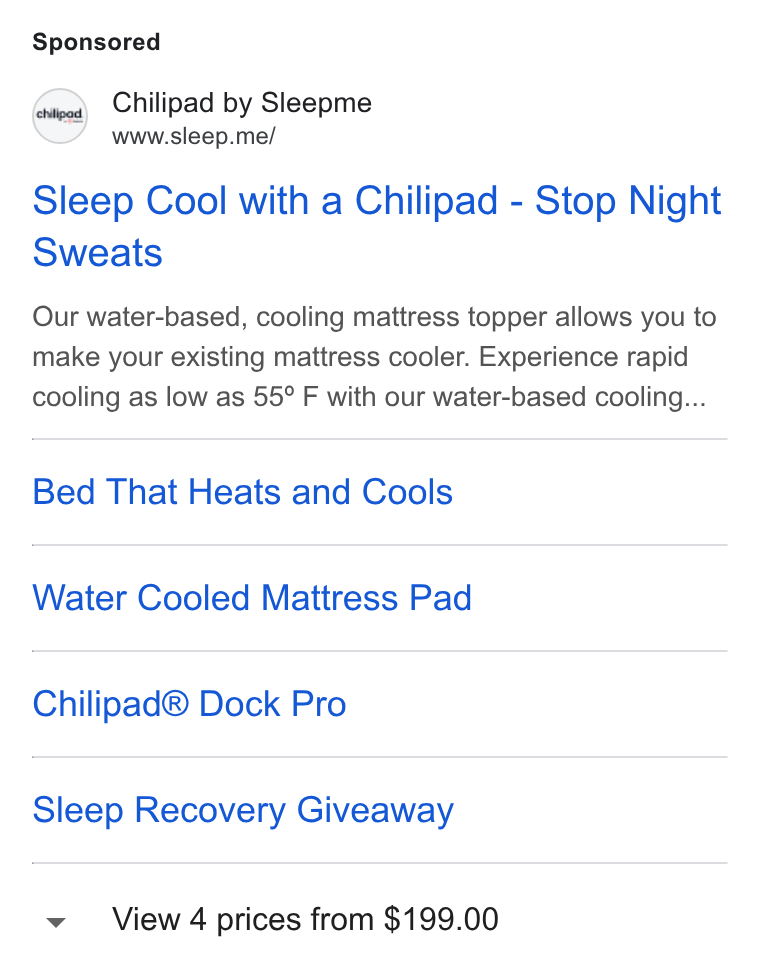760x980 pixels.
Task: Open the 'Chilipad® Dock Pro' sitelink
Action: (x=189, y=704)
